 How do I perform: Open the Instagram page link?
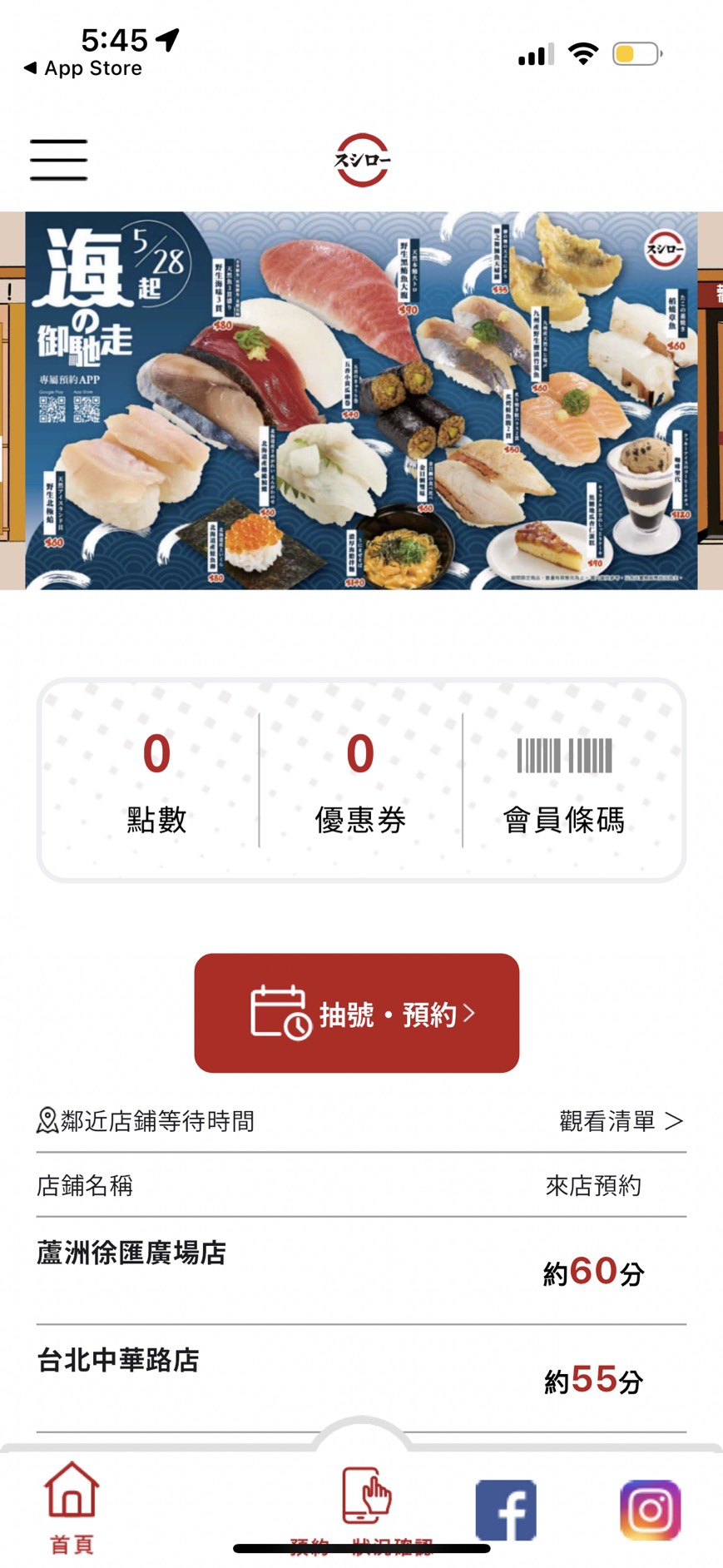[650, 1510]
